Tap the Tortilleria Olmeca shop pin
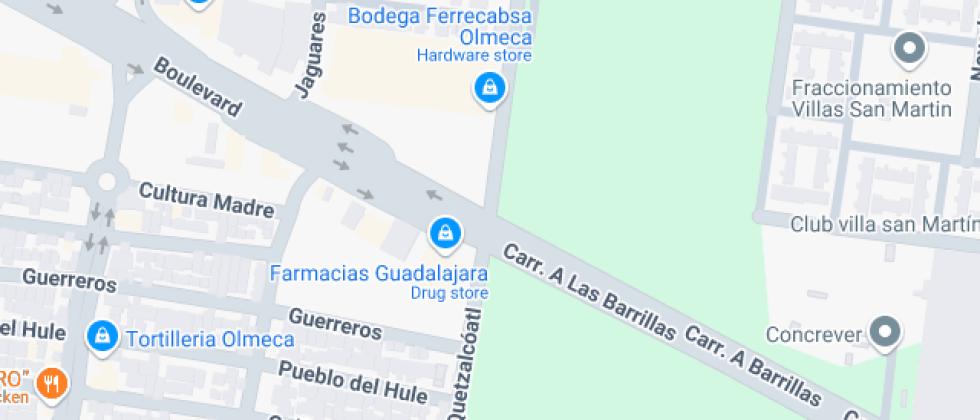 pyautogui.click(x=101, y=337)
